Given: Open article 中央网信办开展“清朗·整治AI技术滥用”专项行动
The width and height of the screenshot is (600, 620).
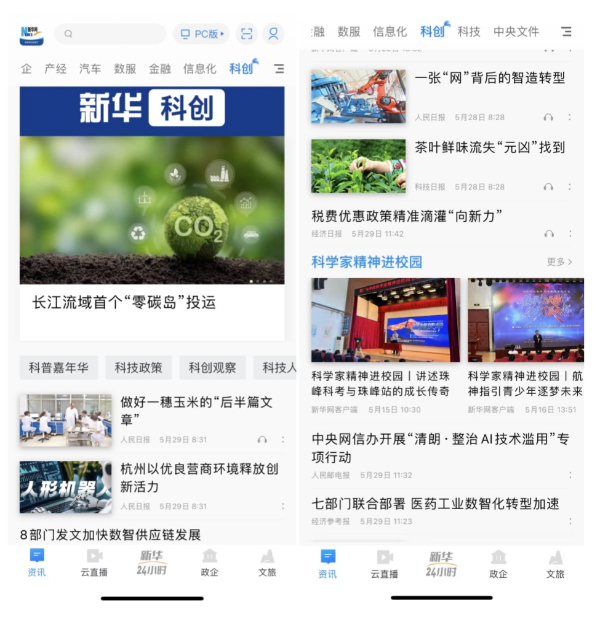Looking at the screenshot, I should point(440,446).
